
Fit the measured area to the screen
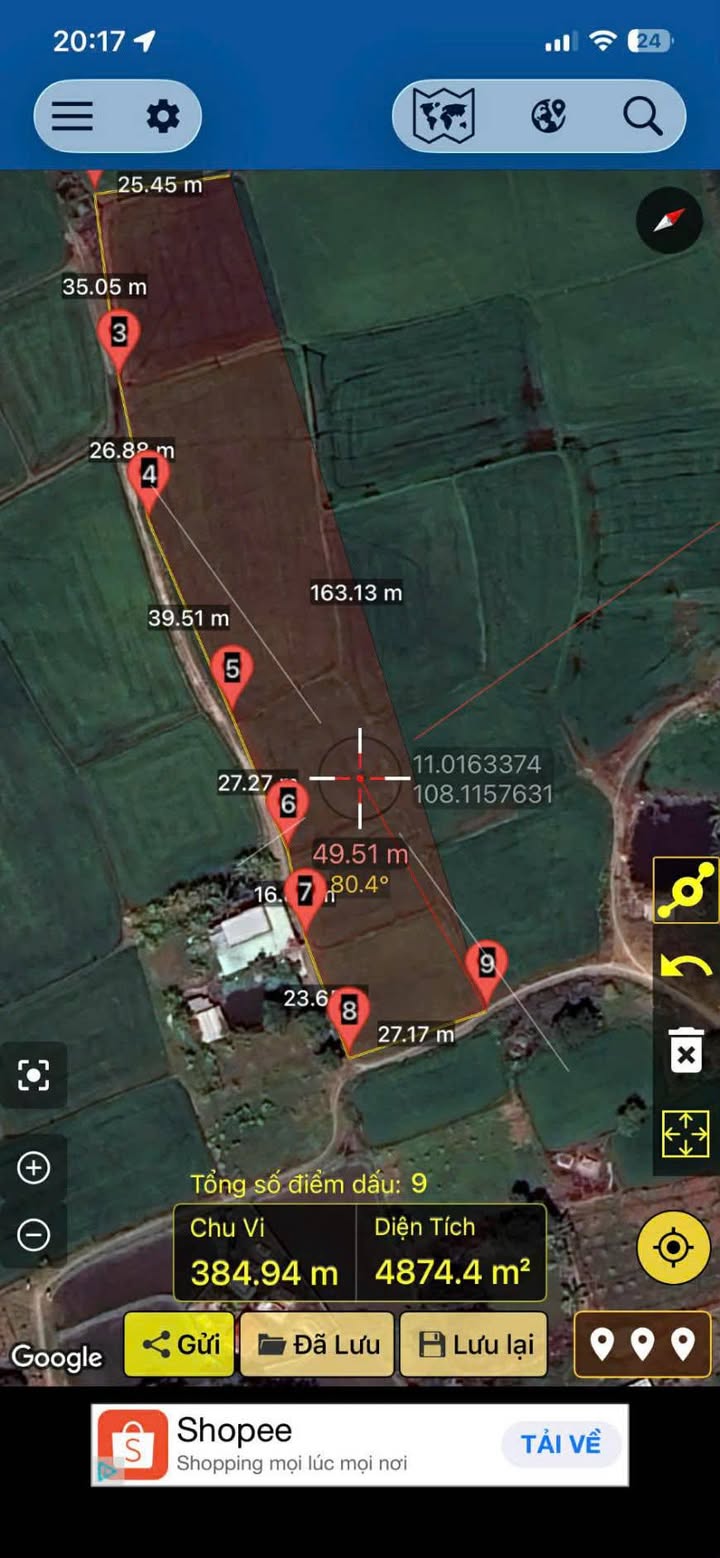click(x=686, y=1134)
